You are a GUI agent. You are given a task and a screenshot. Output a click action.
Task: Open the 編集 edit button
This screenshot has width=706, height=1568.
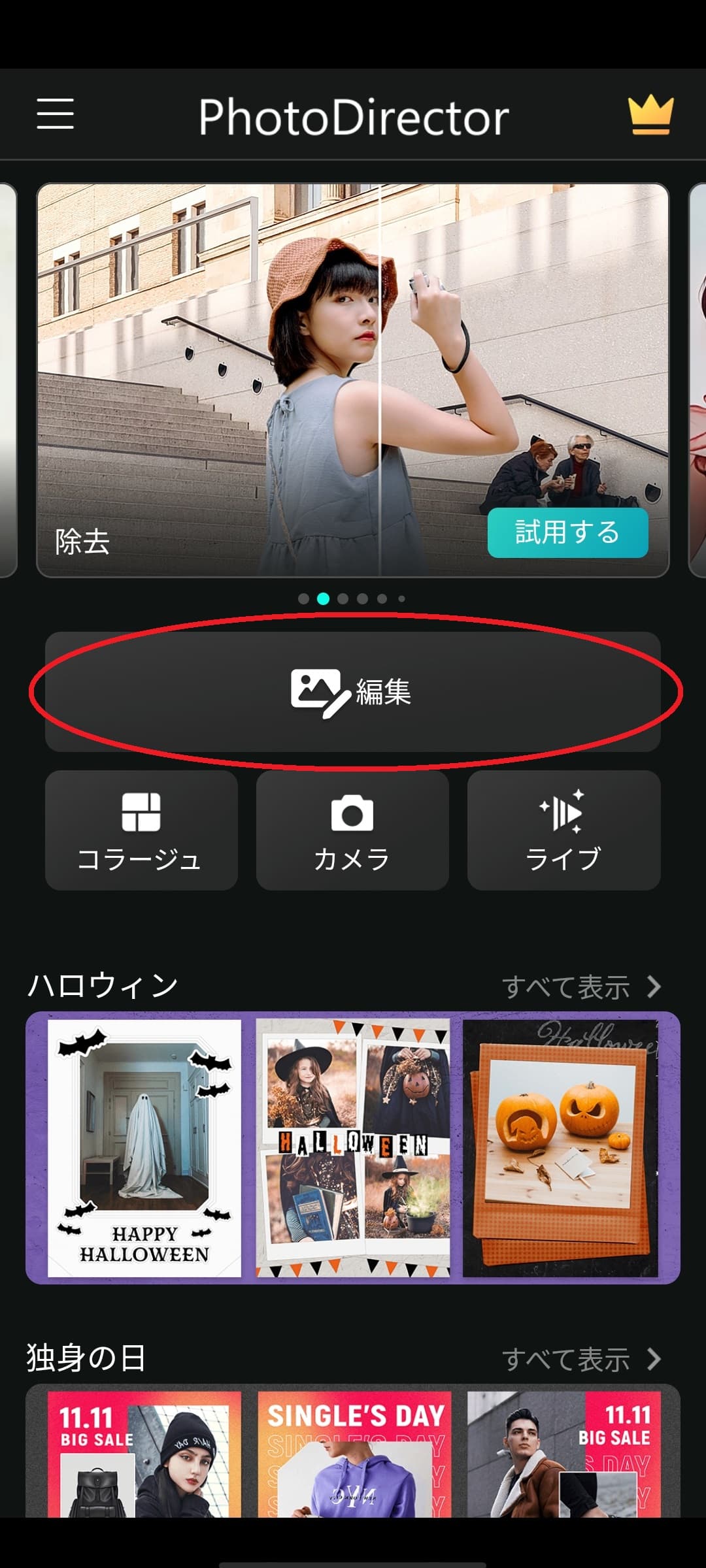[x=352, y=692]
